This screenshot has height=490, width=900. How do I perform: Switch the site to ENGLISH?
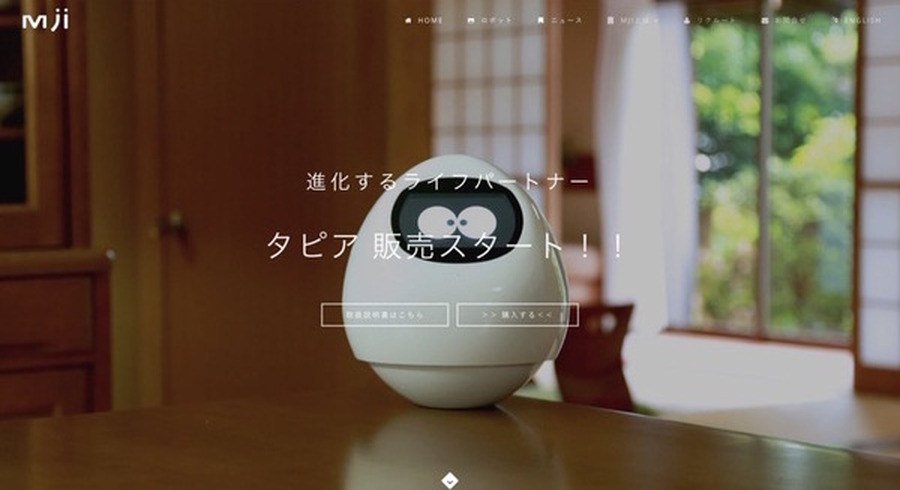(856, 20)
